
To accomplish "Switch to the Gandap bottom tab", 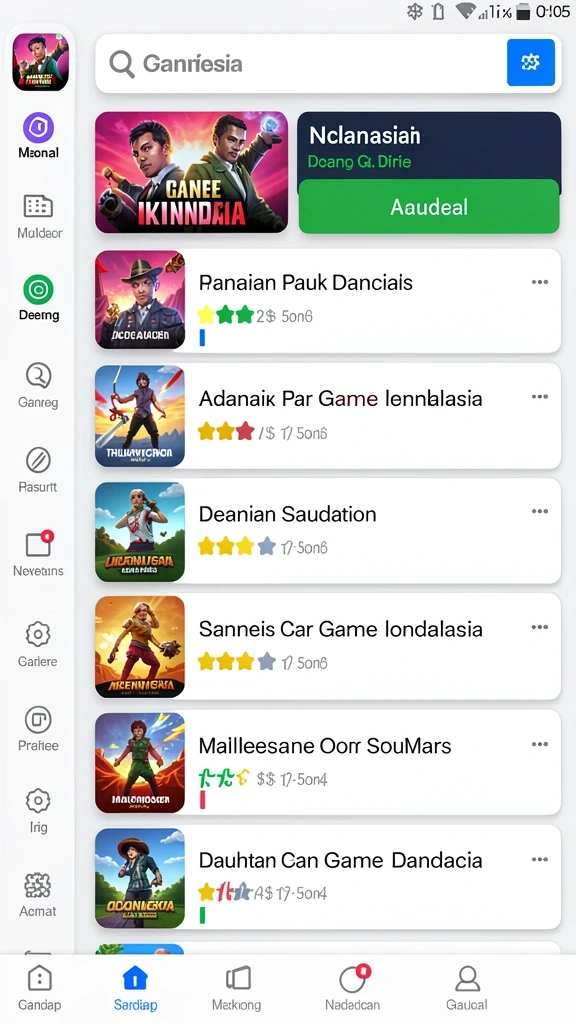I will (x=39, y=987).
